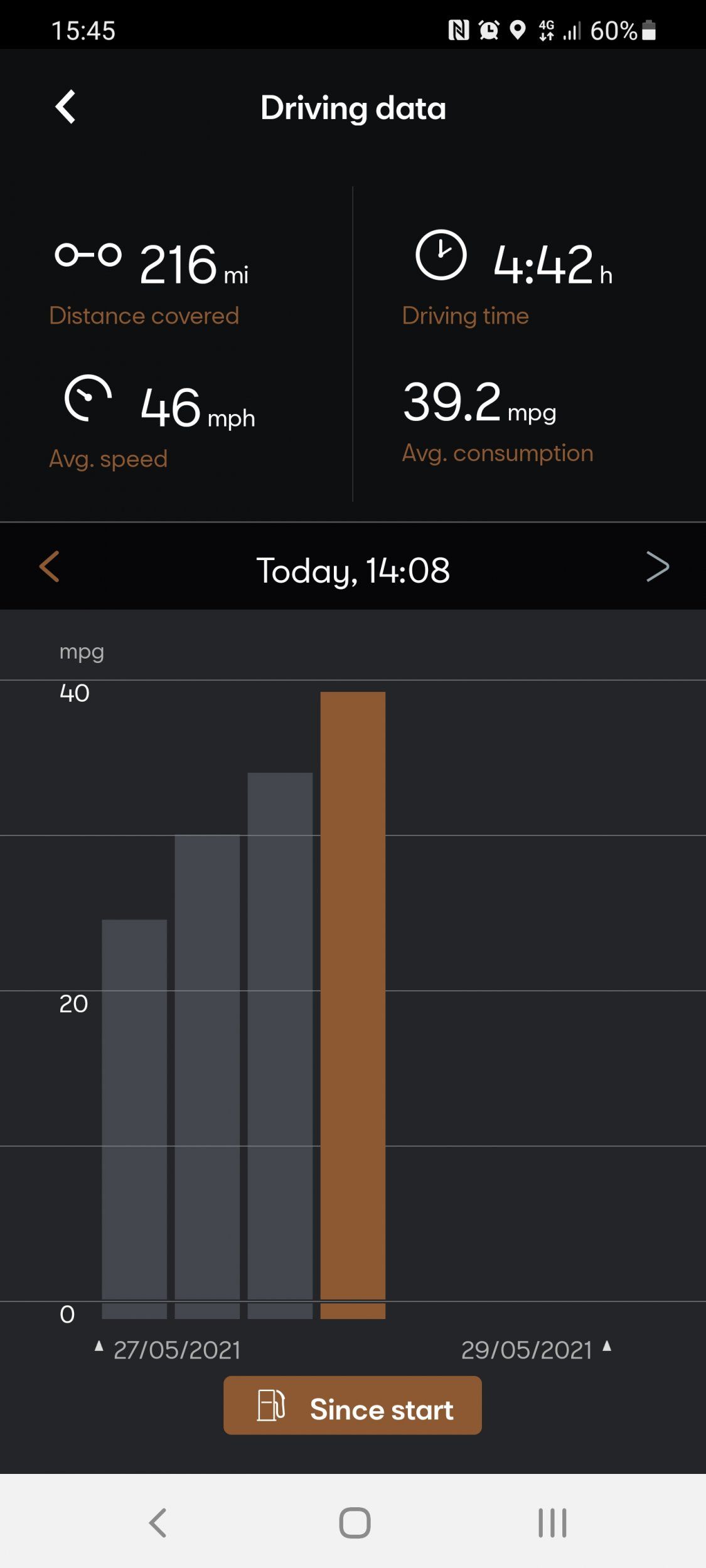Show the previous trip entry
Screen dimensions: 706x1568
(50, 566)
